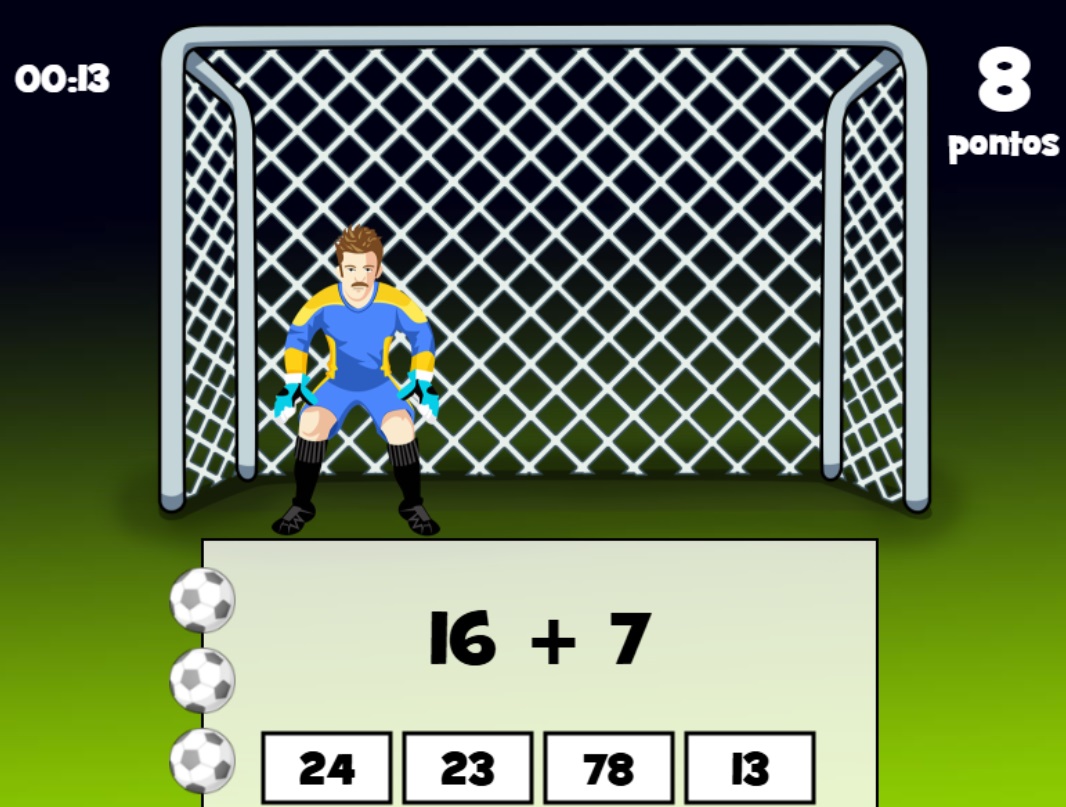The width and height of the screenshot is (1066, 807).
Task: Tap answer 13
Action: pos(750,768)
